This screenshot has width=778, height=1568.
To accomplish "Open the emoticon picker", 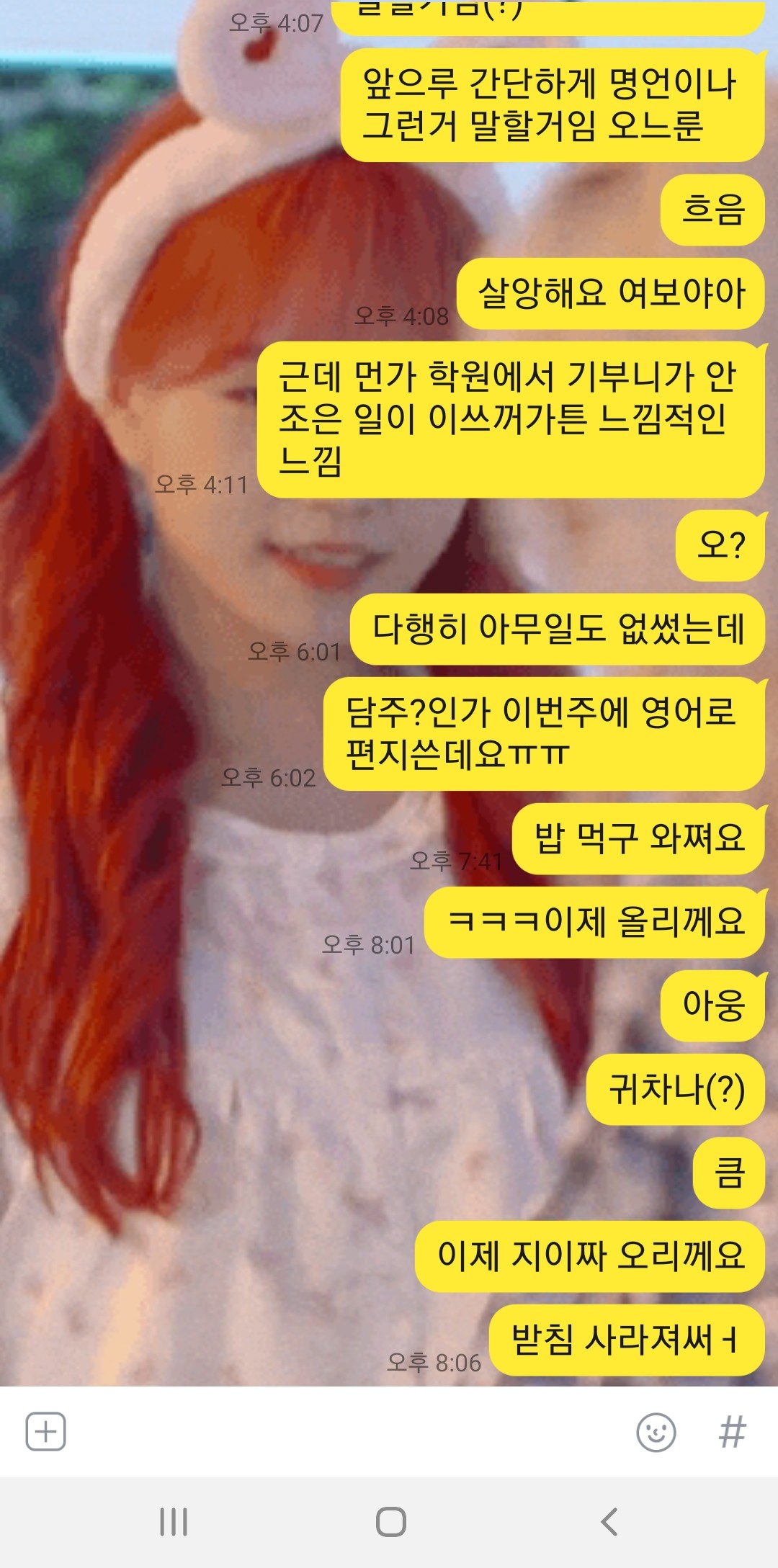I will pos(656,1432).
